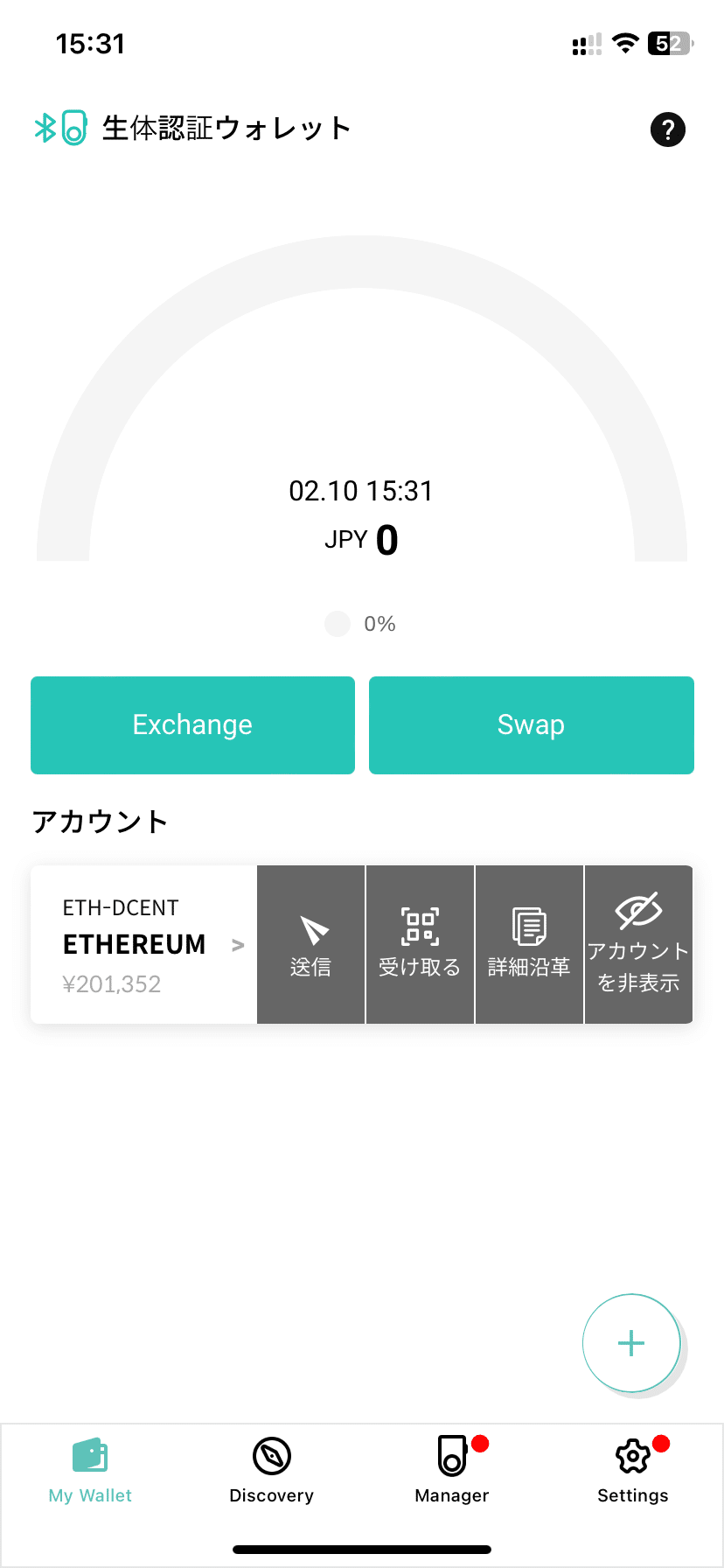Open the ETH-DCENT Ethereum account

click(x=144, y=945)
